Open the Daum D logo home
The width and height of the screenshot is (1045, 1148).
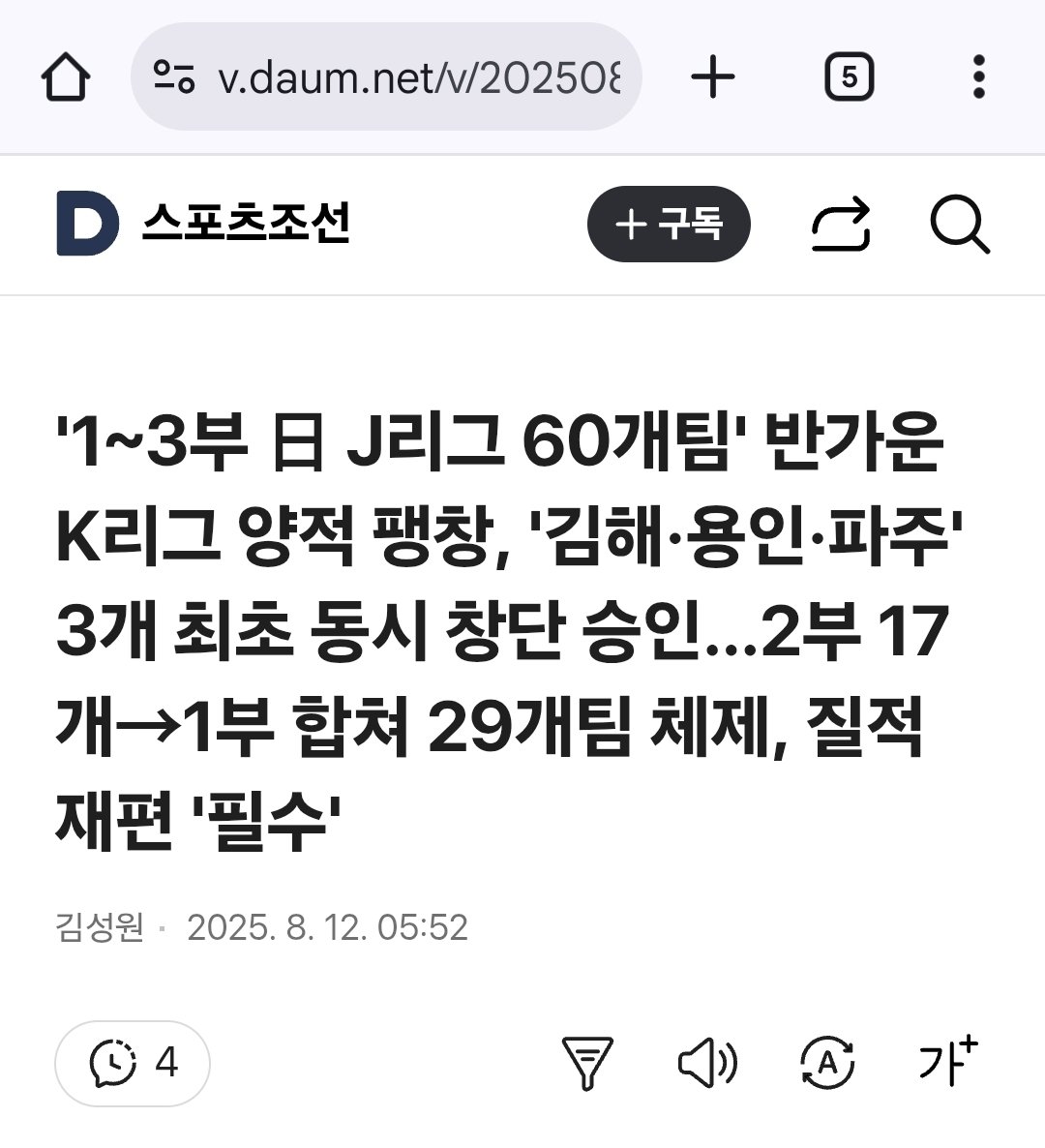pos(87,224)
